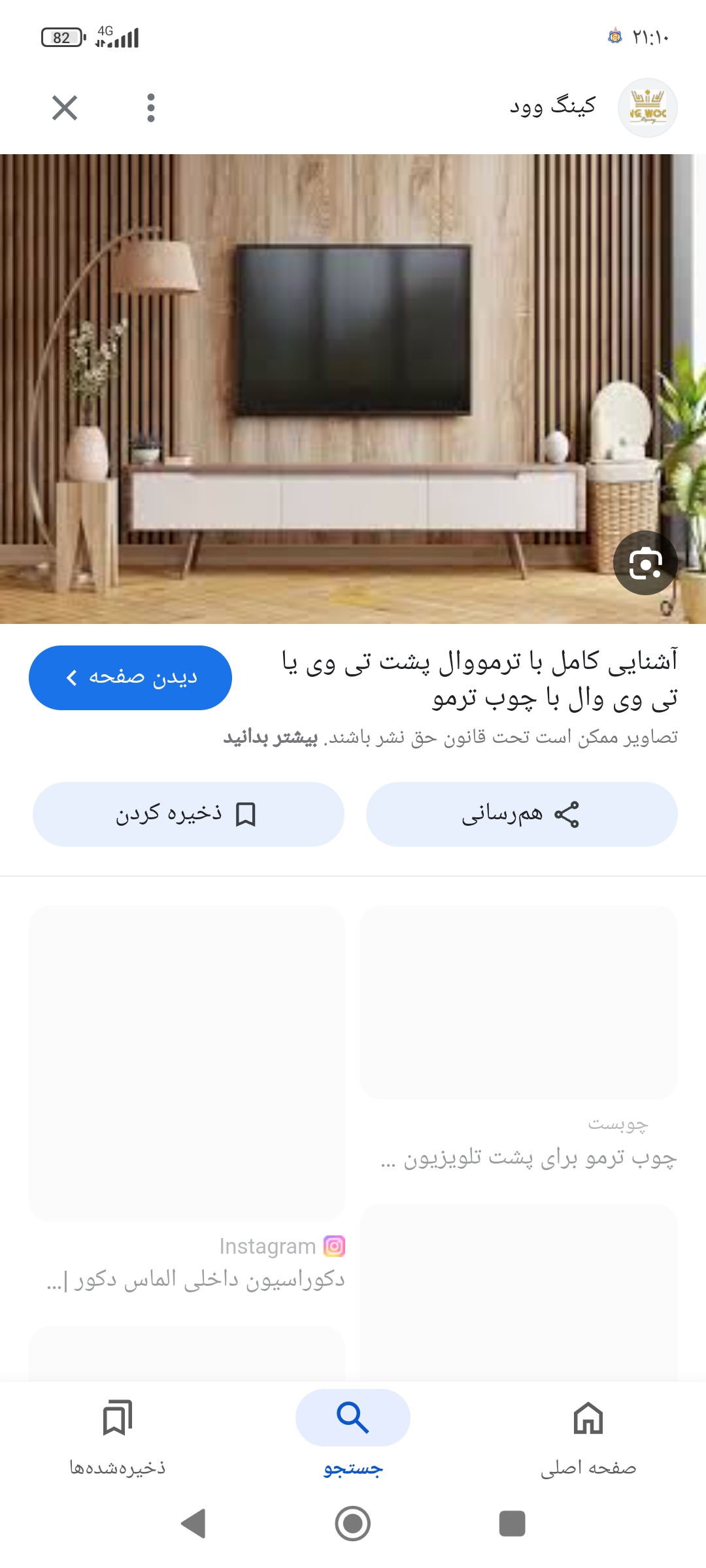706x1568 pixels.
Task: Open the Instagram related image result
Action: coord(187,1063)
